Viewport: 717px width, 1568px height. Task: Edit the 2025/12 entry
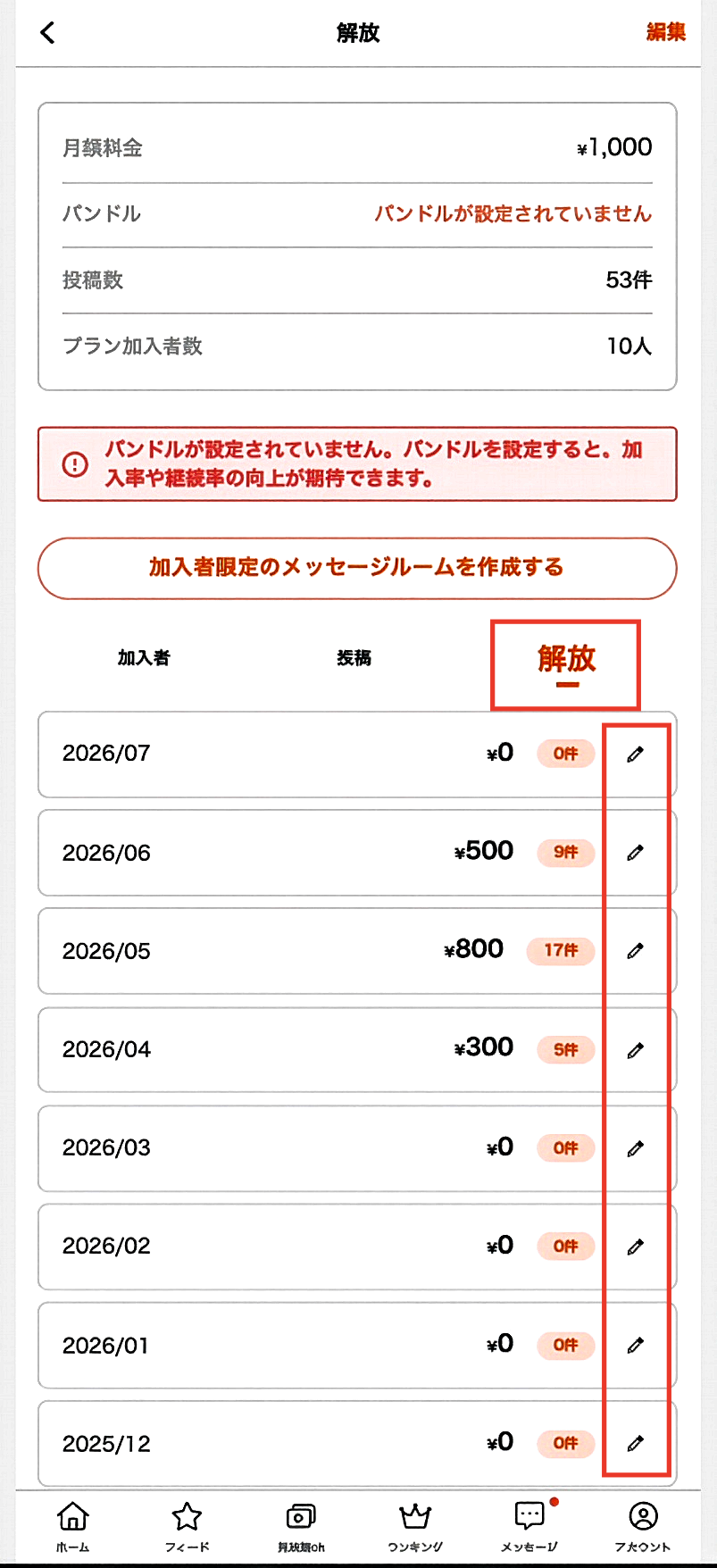click(x=636, y=1443)
